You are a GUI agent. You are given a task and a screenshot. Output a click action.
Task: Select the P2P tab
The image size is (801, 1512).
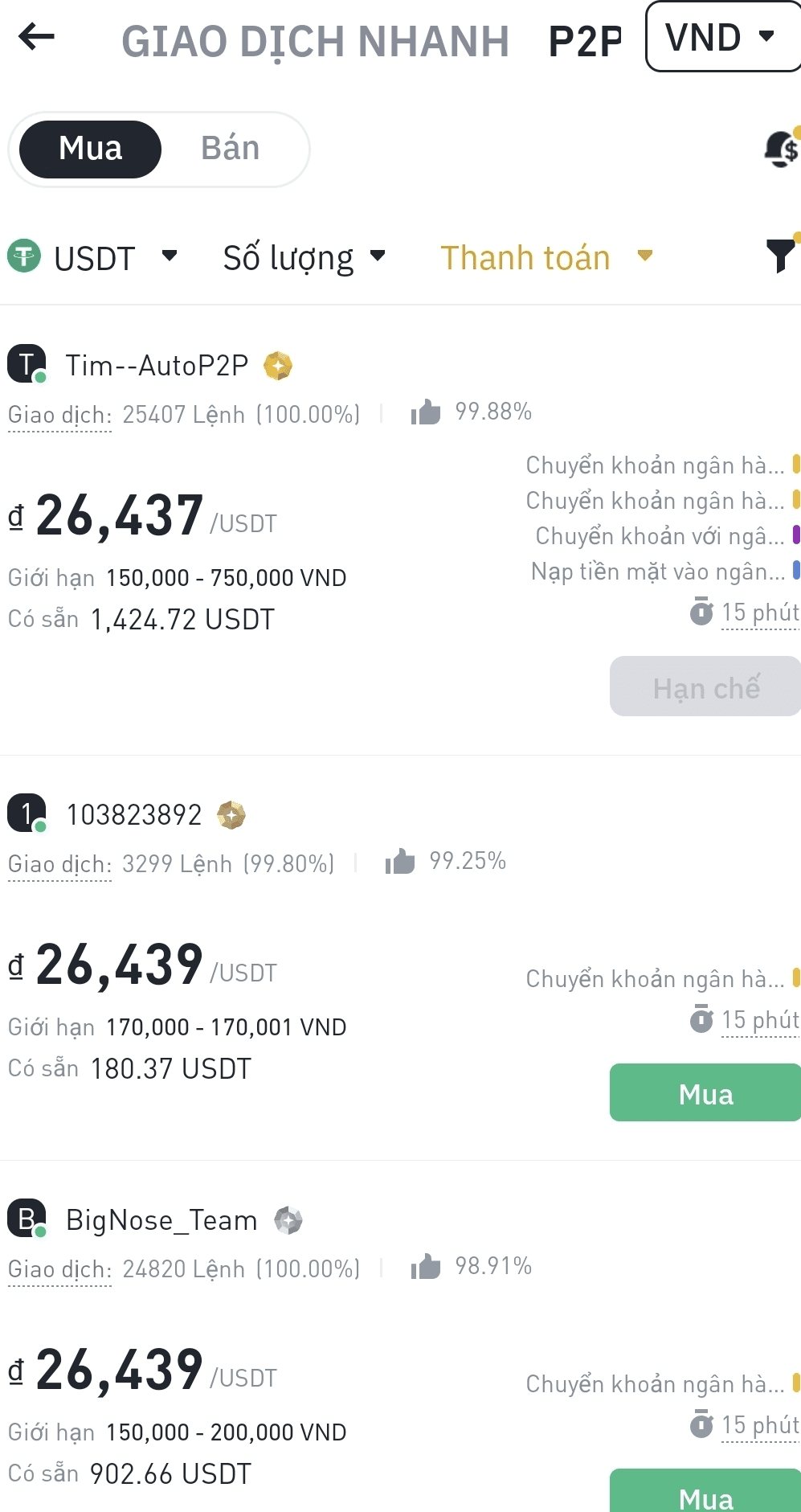click(x=585, y=42)
